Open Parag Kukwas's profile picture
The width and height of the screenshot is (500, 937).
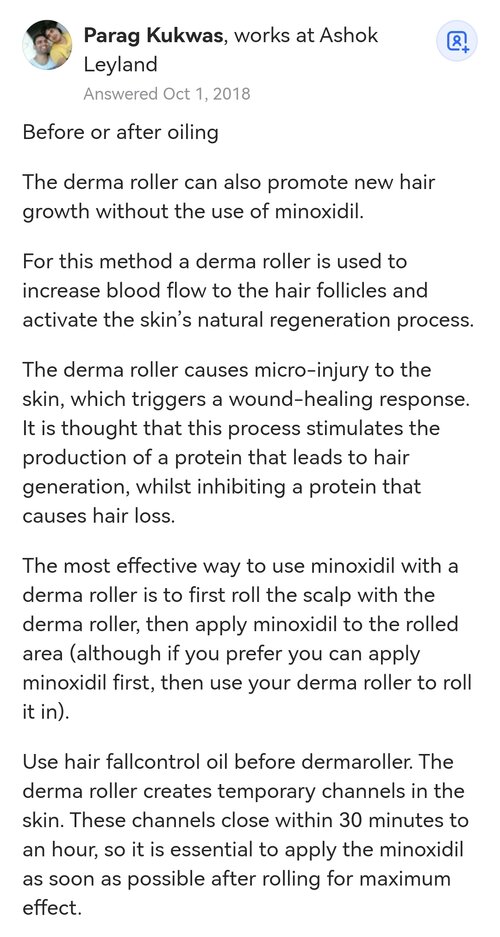[47, 45]
